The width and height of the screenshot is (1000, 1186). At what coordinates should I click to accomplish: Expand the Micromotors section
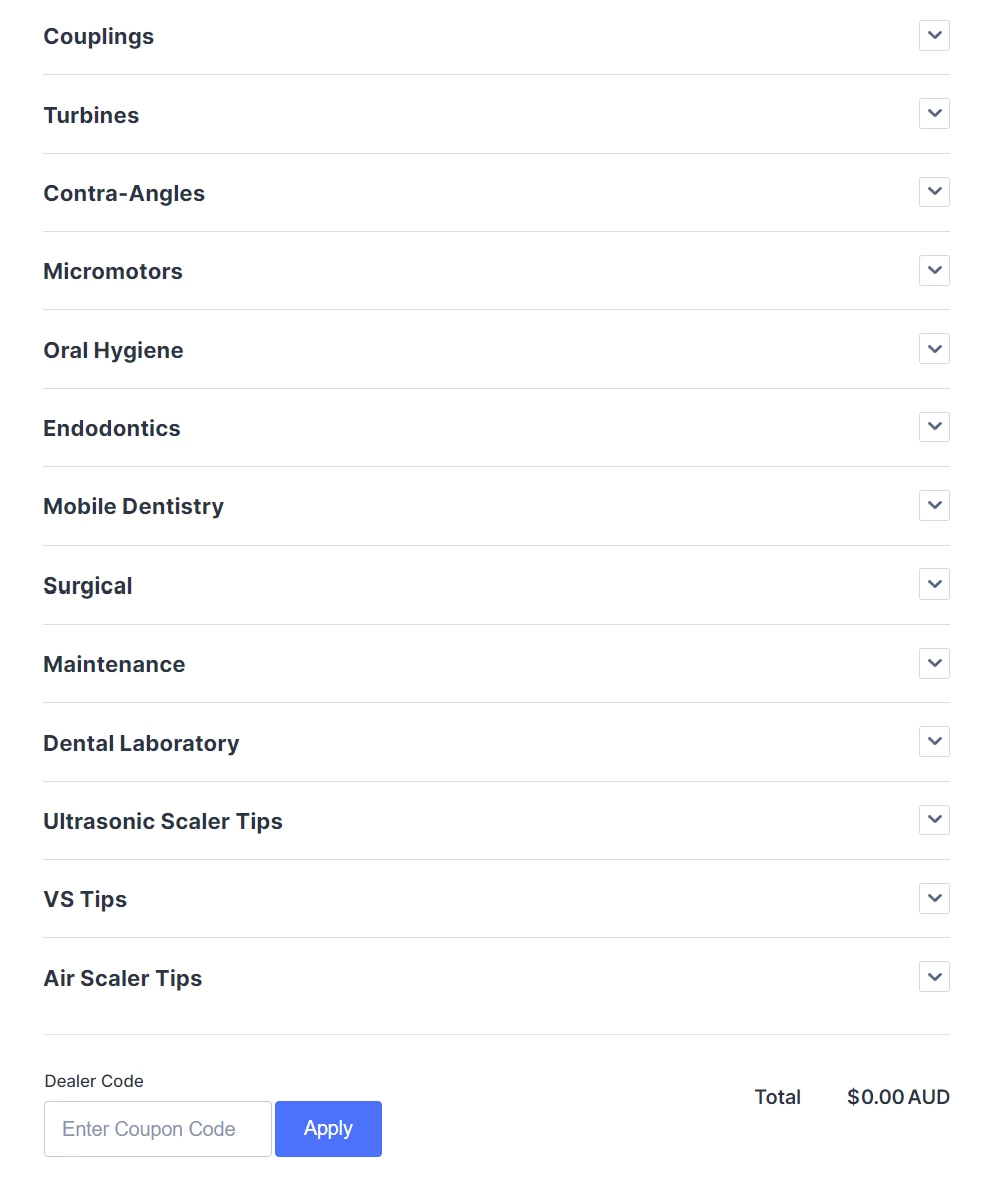934,270
